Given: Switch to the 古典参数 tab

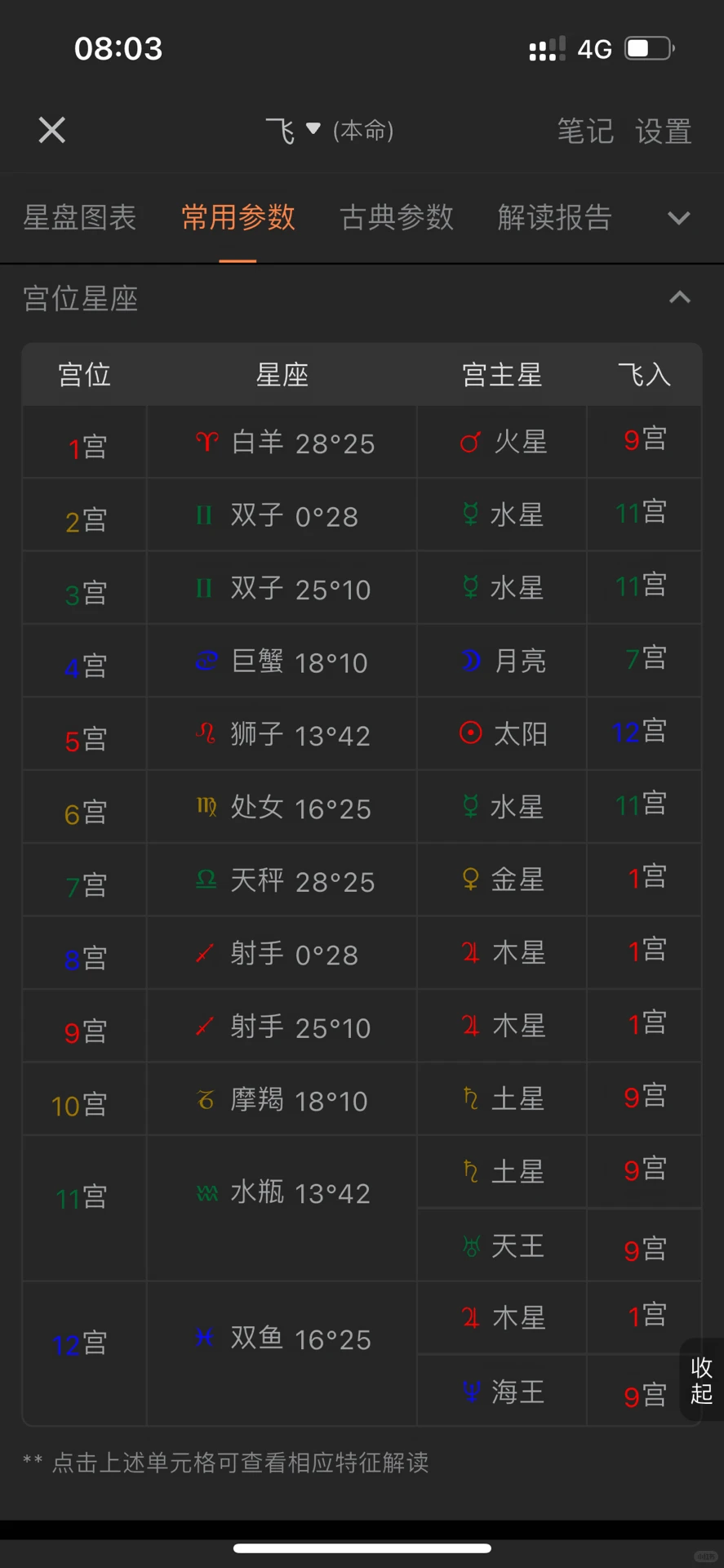Looking at the screenshot, I should coord(397,217).
